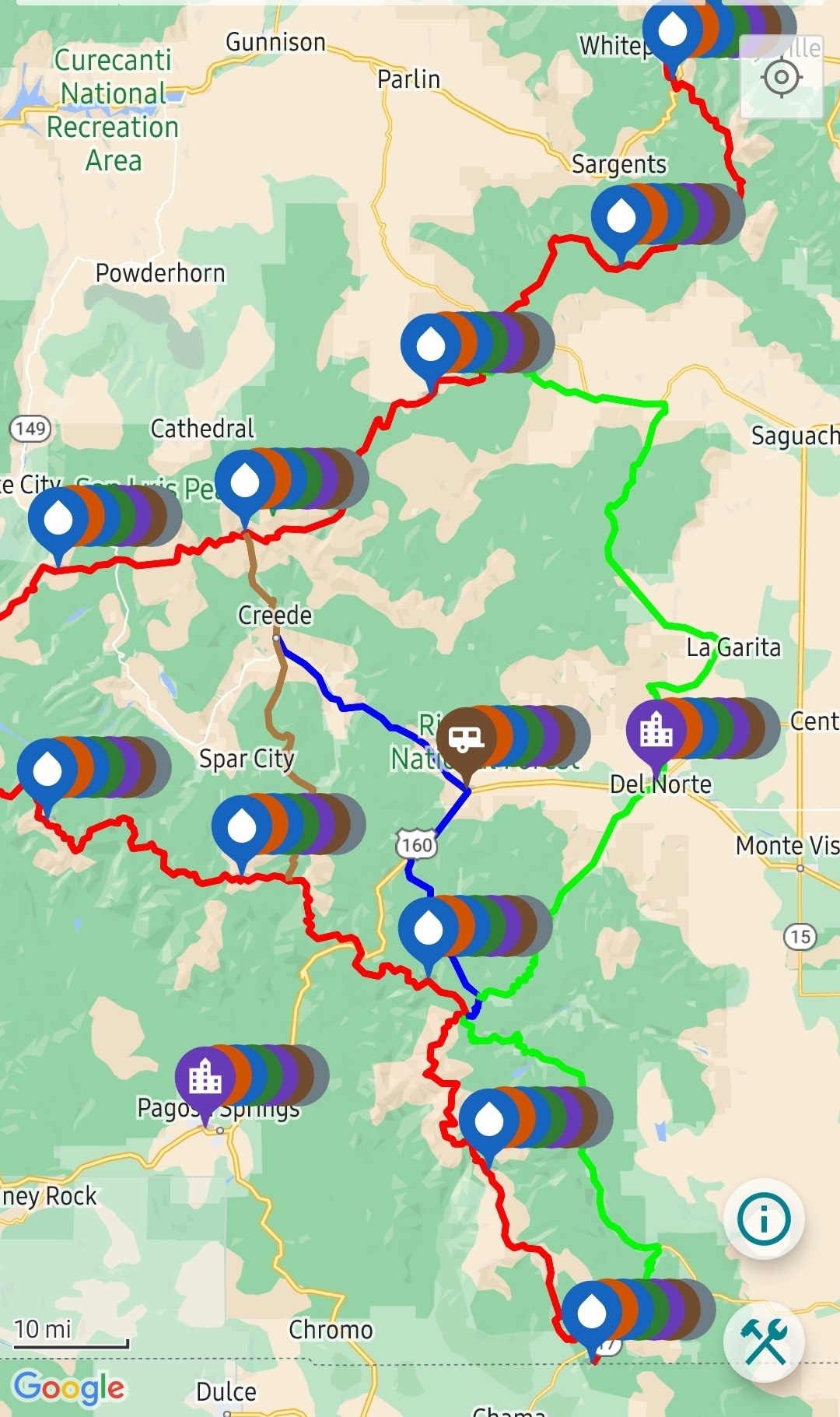Open the campground RV marker
Viewport: 840px width, 1417px height.
466,738
